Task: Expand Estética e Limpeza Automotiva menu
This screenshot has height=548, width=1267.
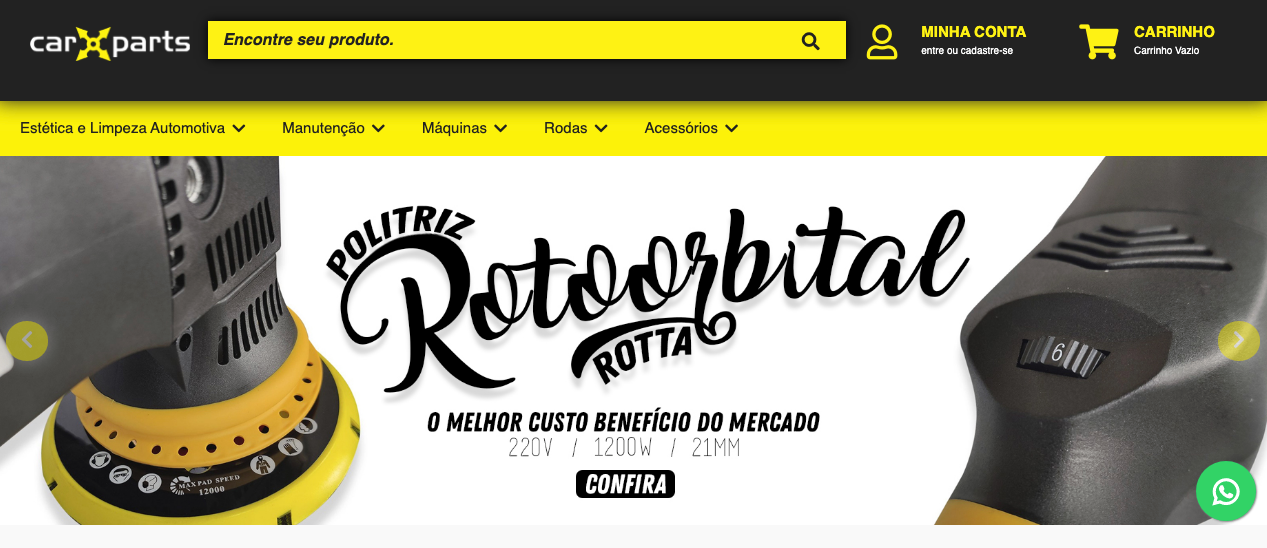Action: [132, 128]
